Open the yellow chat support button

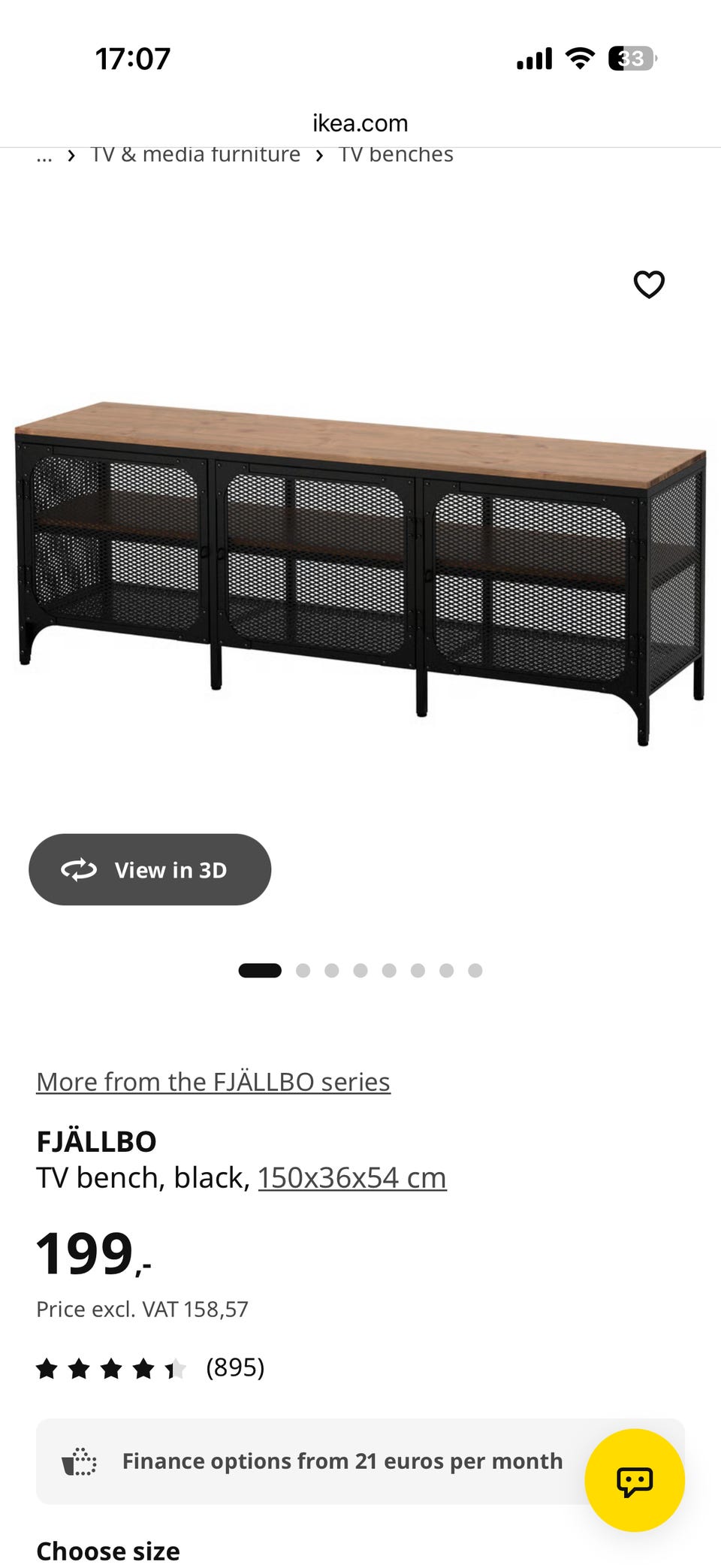(x=635, y=1480)
